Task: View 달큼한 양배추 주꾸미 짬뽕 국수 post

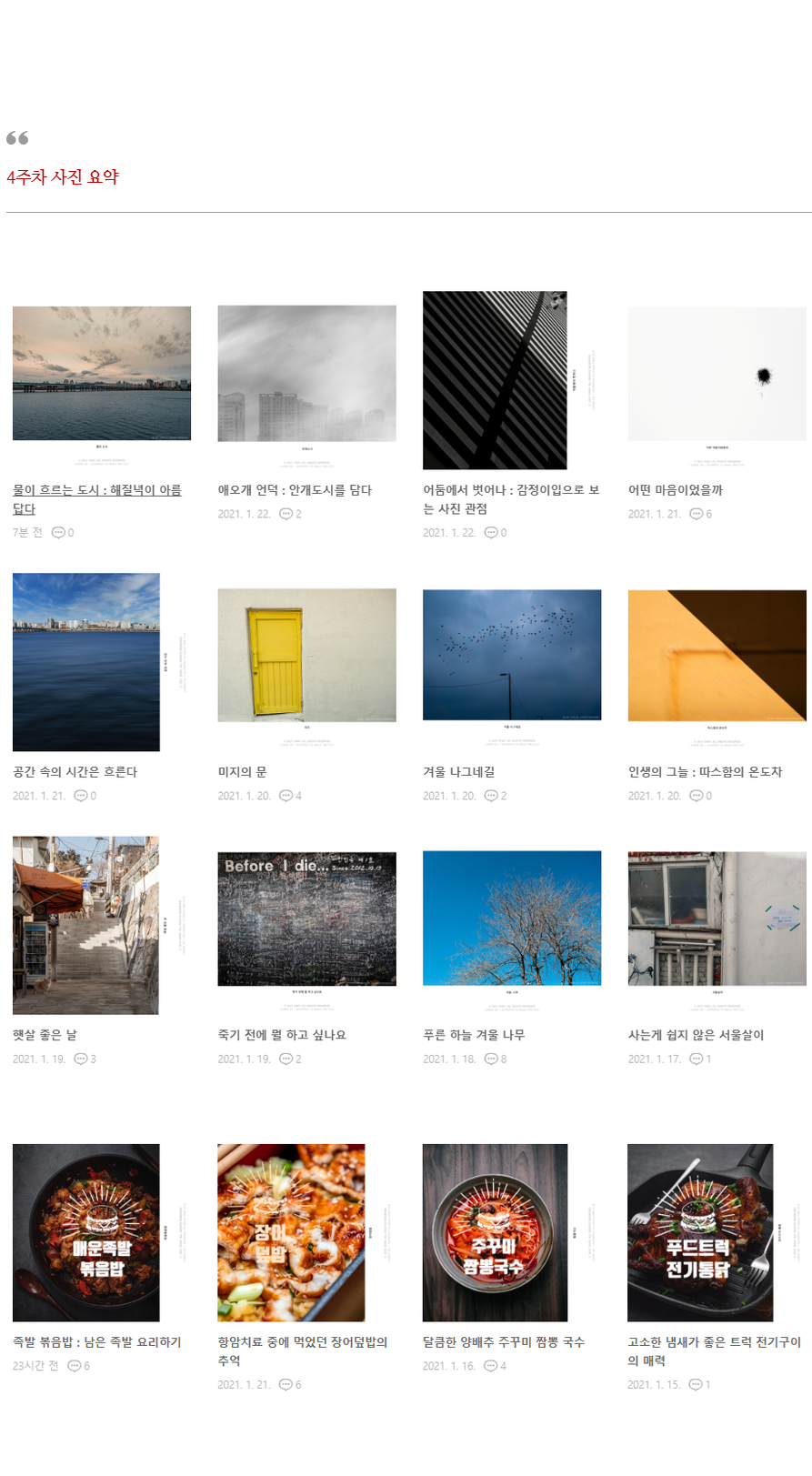Action: point(503,1342)
